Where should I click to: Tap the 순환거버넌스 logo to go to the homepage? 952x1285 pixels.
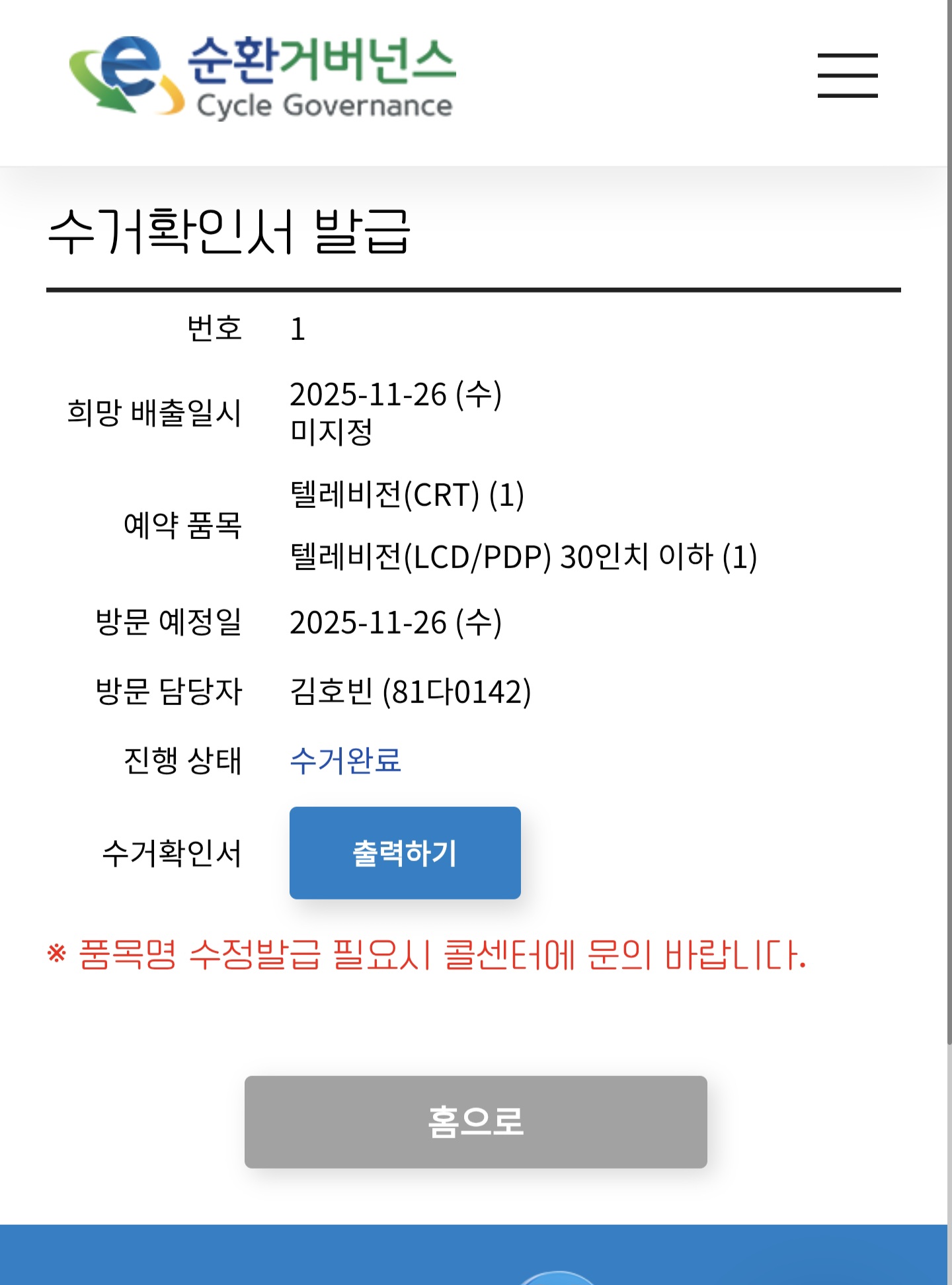pyautogui.click(x=262, y=77)
